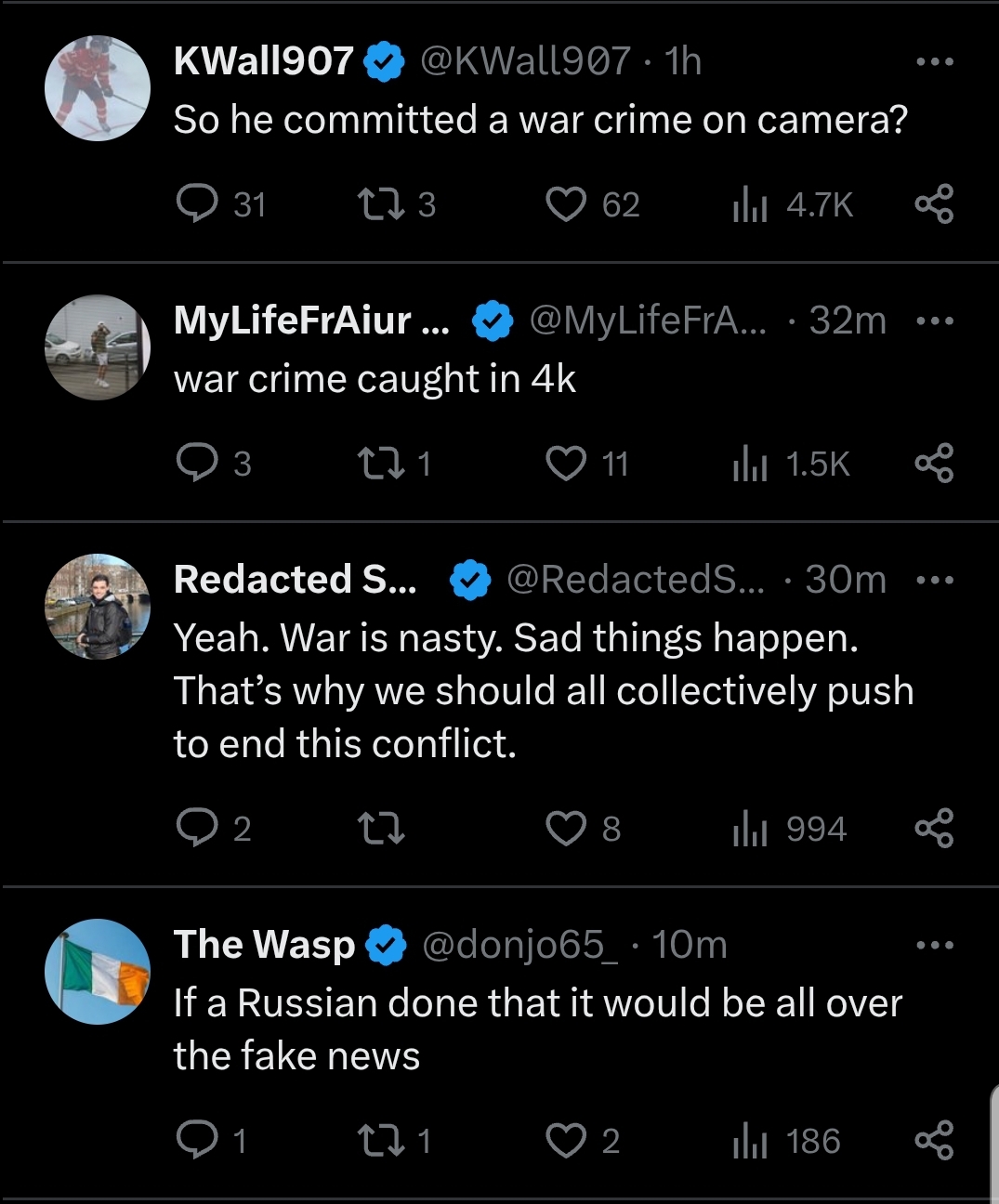
Task: Open overflow menu on Redacted S...'s tweet
Action: 934,581
